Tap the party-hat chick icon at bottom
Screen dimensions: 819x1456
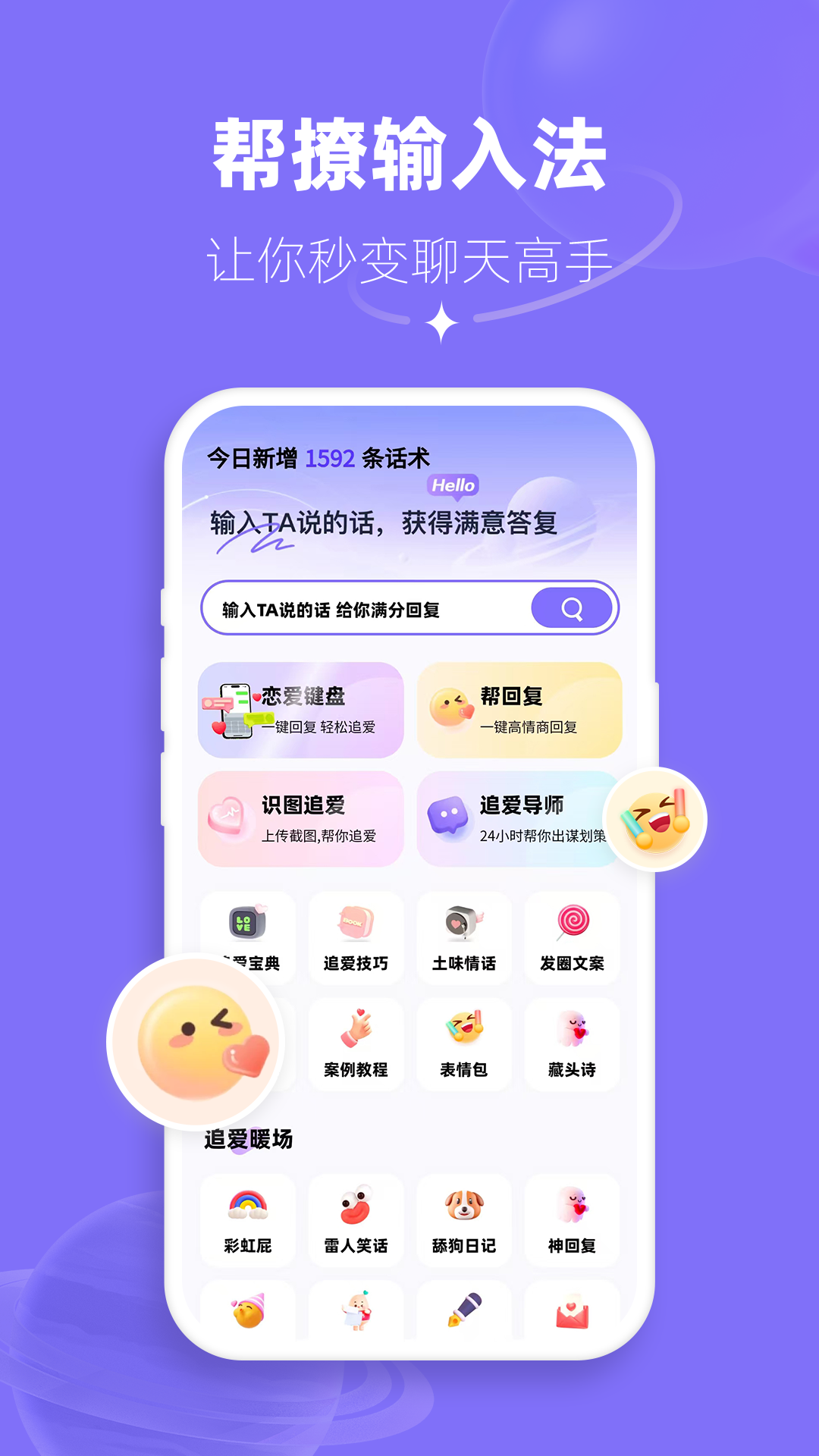click(246, 1312)
